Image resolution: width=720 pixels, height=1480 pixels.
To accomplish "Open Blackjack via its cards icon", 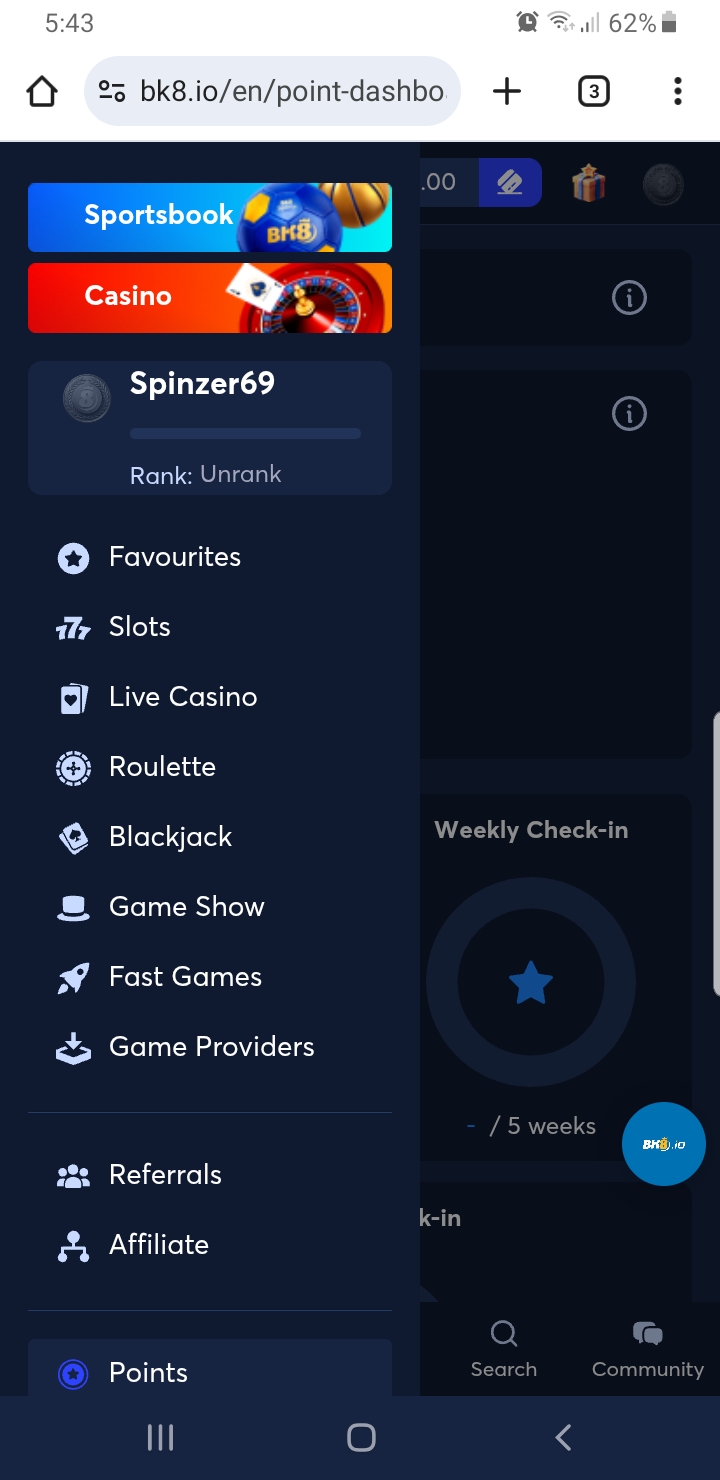I will coord(72,837).
